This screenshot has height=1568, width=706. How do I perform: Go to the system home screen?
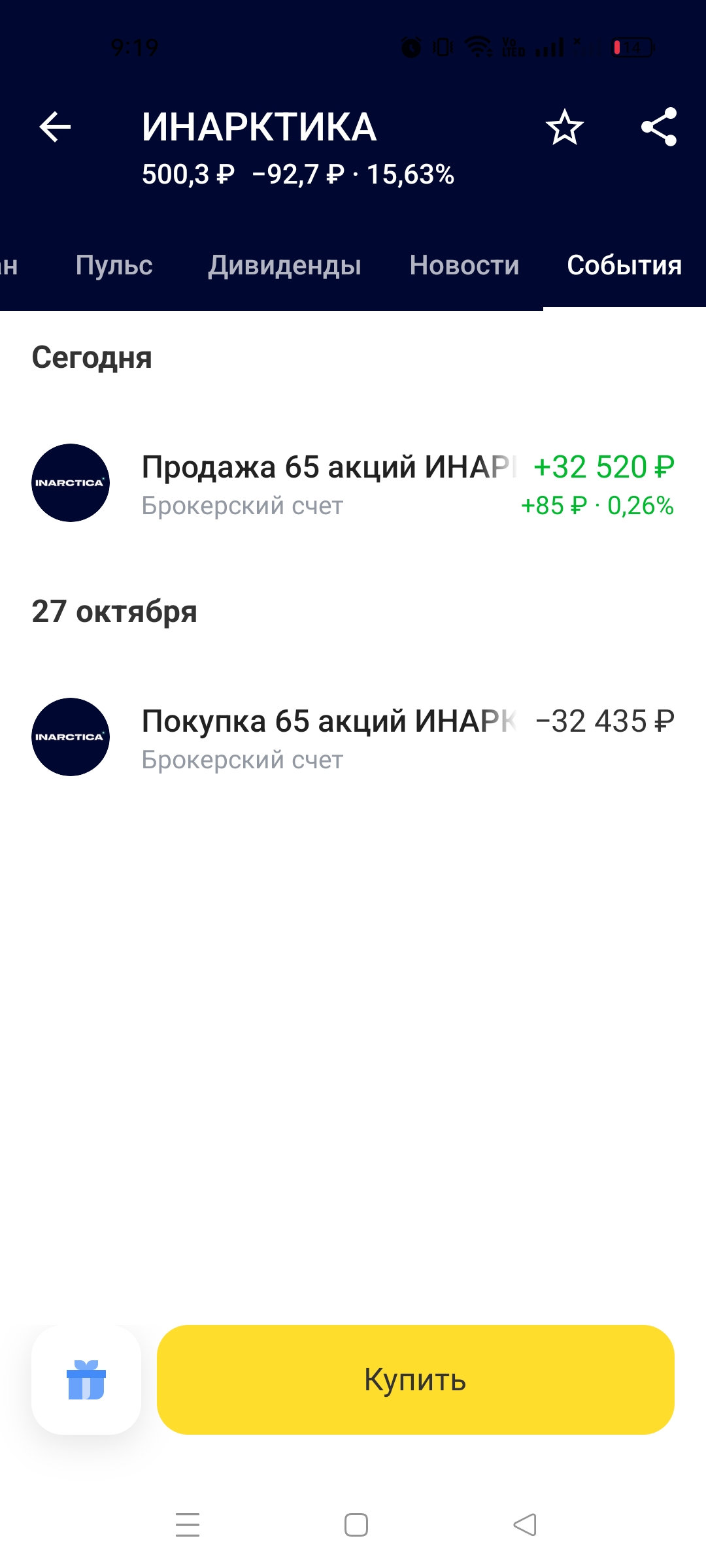point(356,1525)
